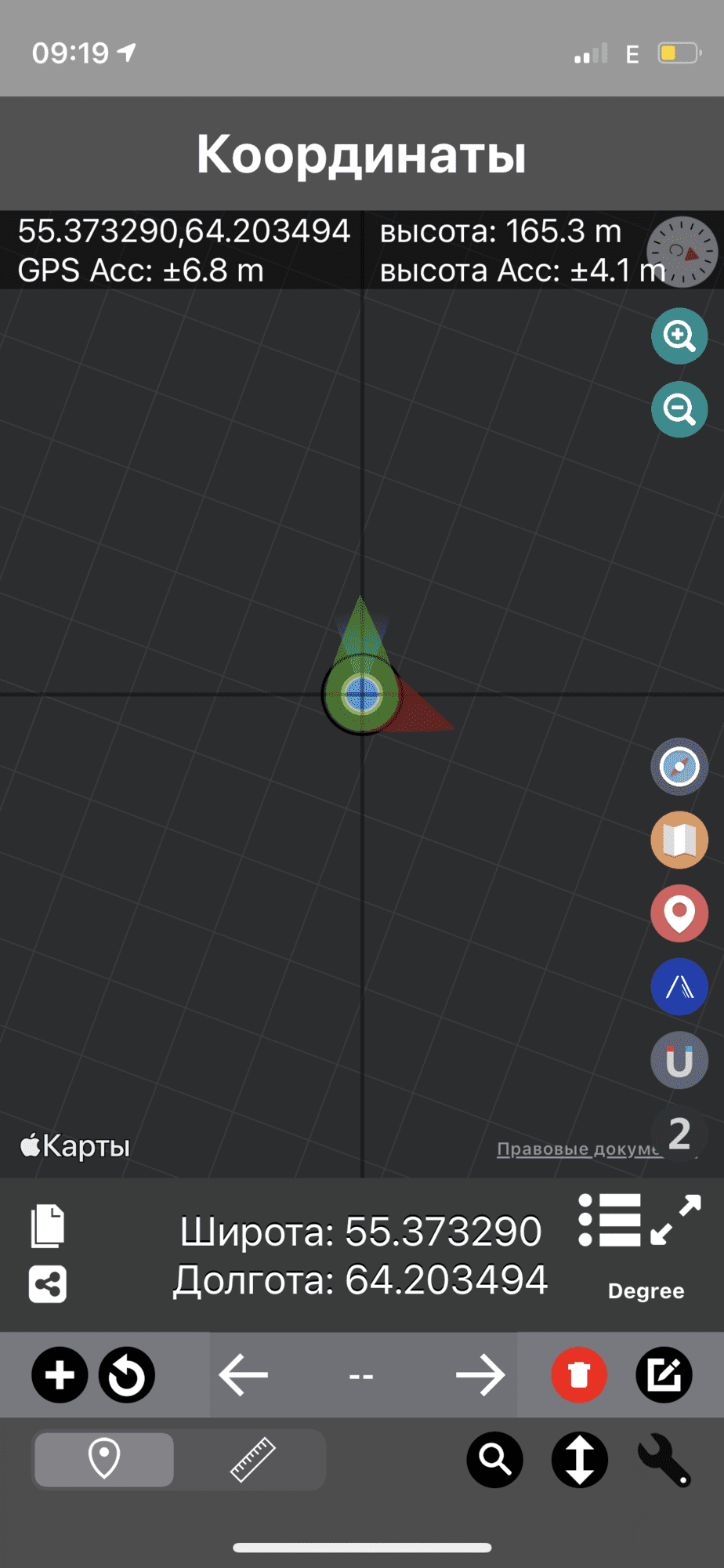
Task: Expand the map to full screen
Action: click(675, 1220)
